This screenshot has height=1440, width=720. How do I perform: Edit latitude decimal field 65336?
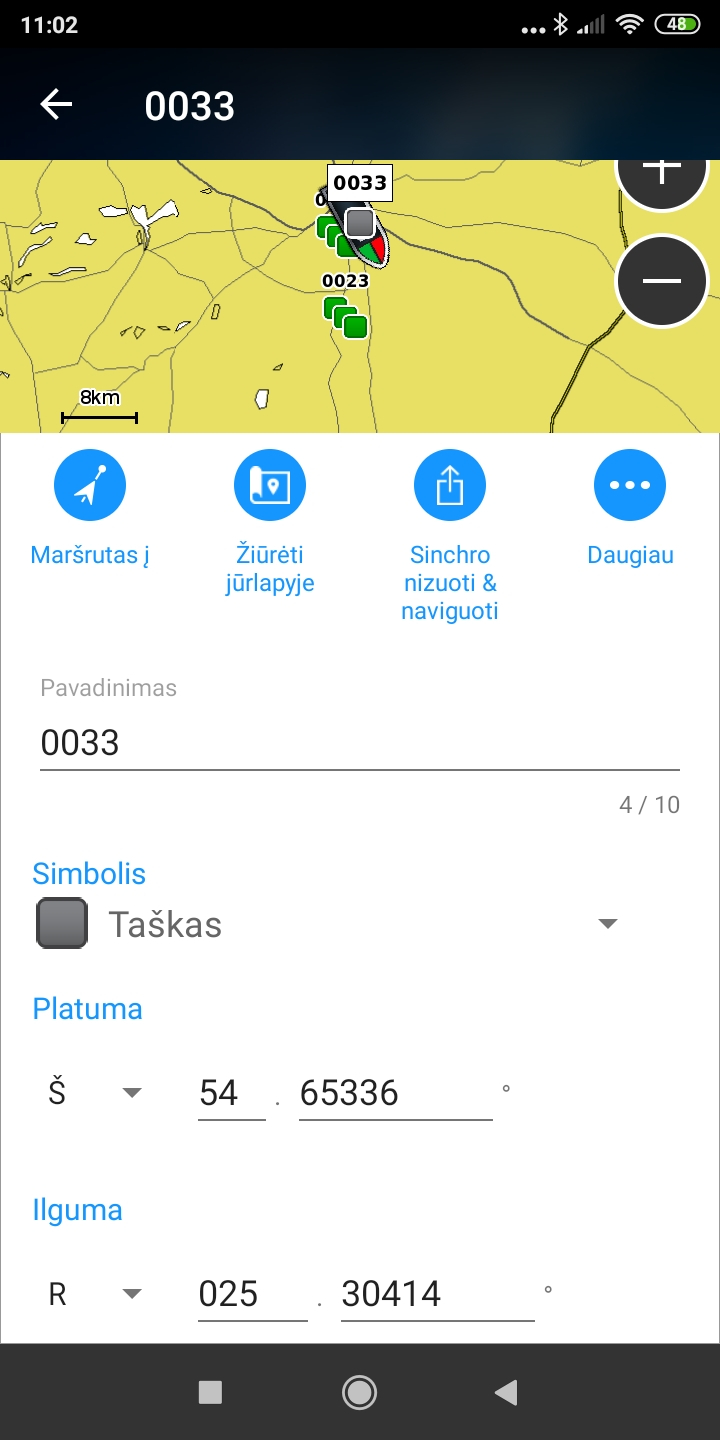click(395, 1093)
